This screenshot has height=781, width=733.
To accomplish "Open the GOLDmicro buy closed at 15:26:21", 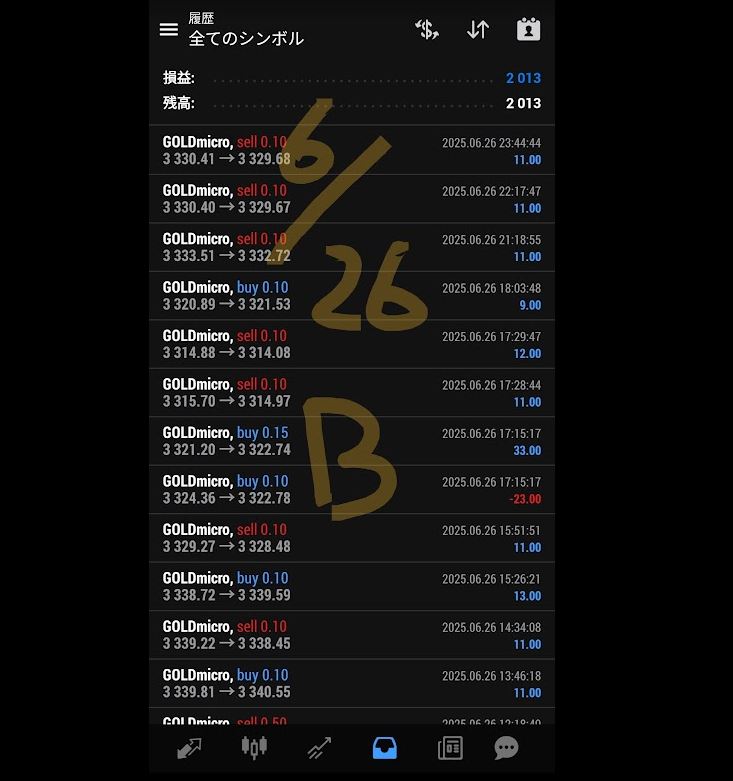I will click(x=351, y=586).
